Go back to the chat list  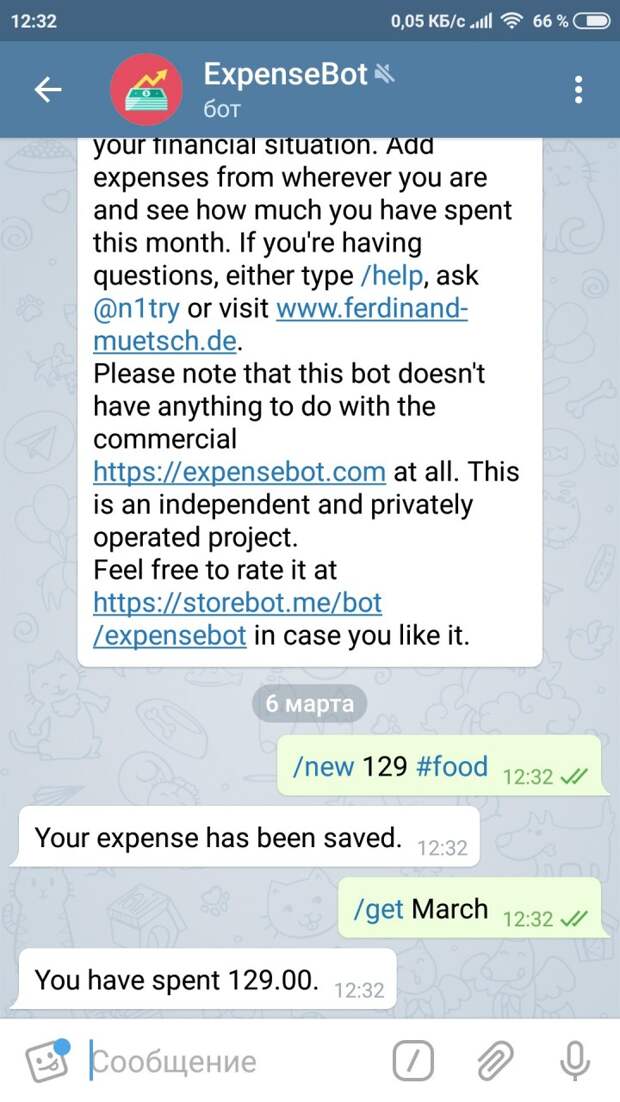tap(48, 89)
